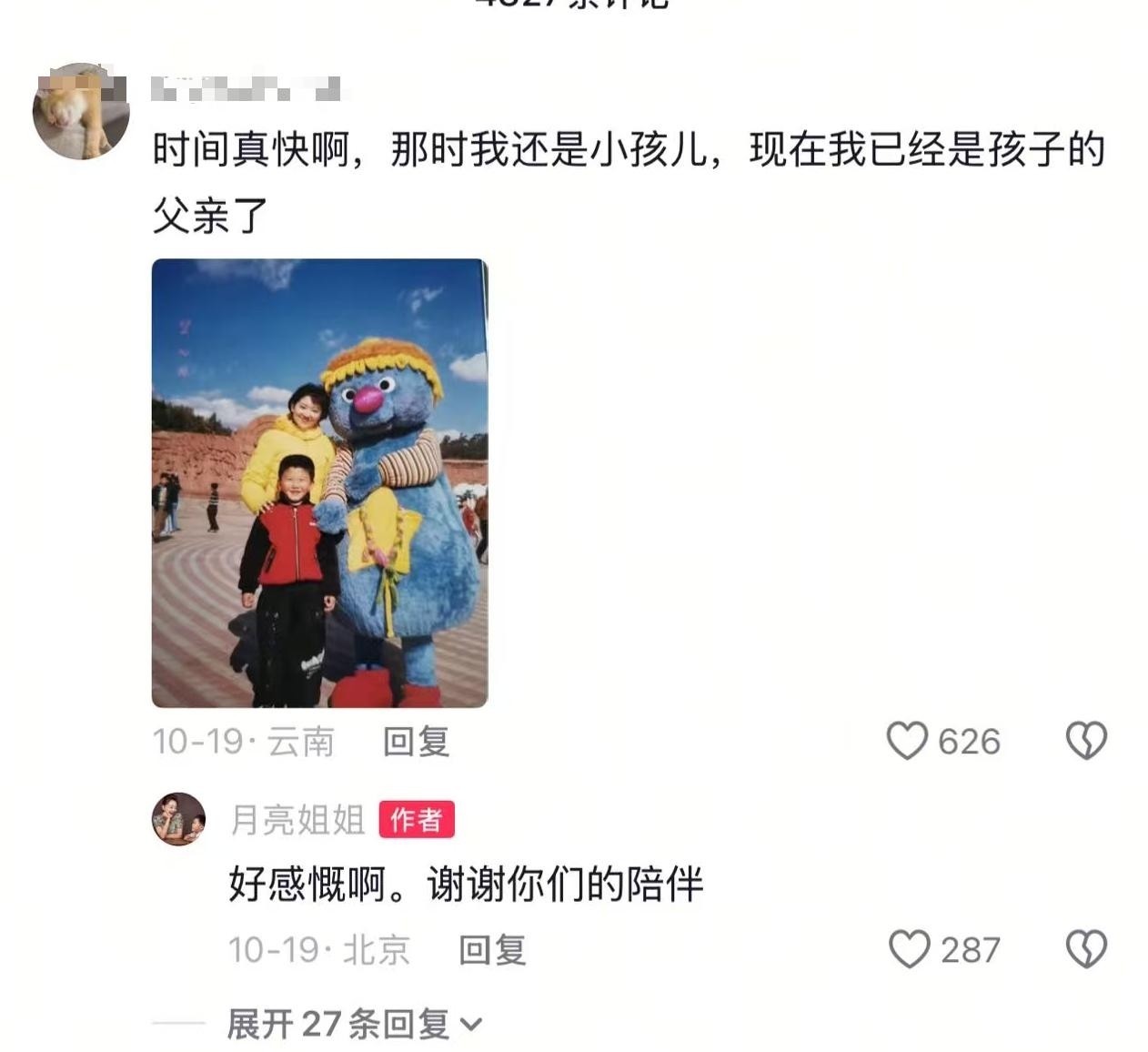Reply to 月亮姐姐's comment from 北京
The width and height of the screenshot is (1148, 1052).
(491, 950)
